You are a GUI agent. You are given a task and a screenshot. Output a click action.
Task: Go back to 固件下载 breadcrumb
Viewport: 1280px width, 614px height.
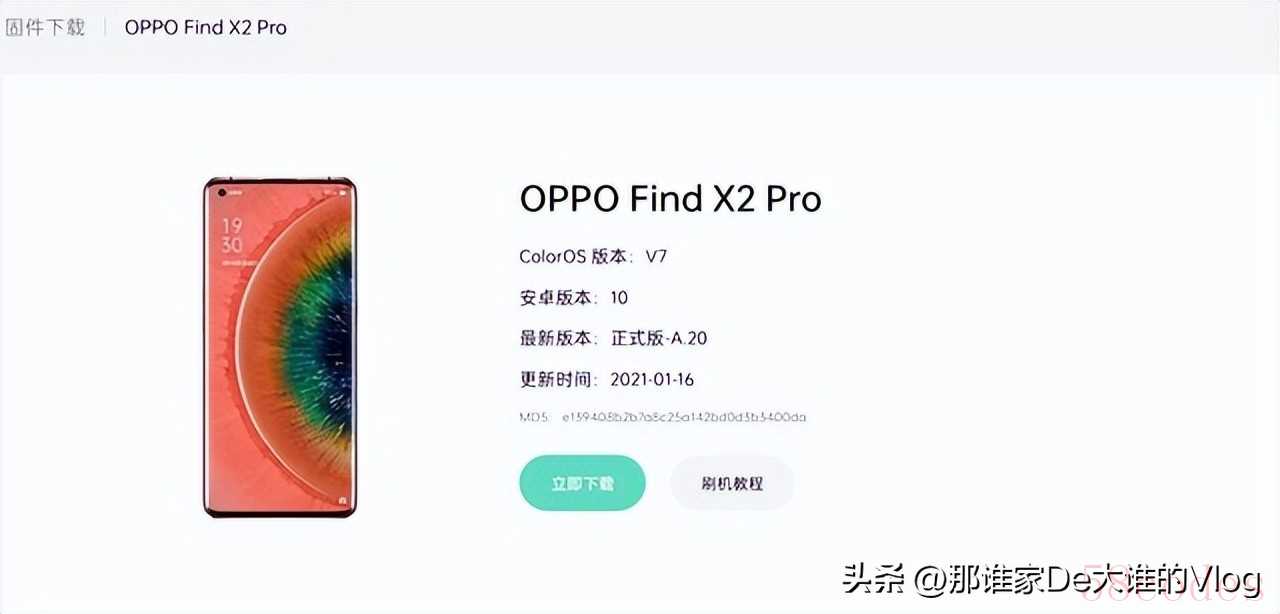click(45, 27)
